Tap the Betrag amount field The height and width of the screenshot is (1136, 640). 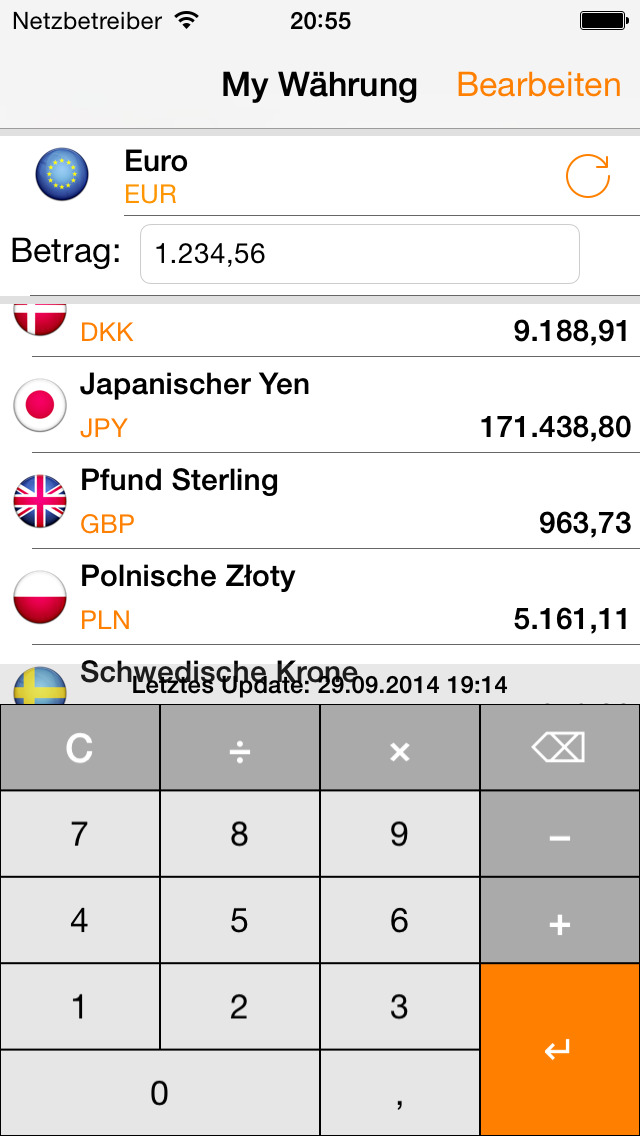click(360, 254)
